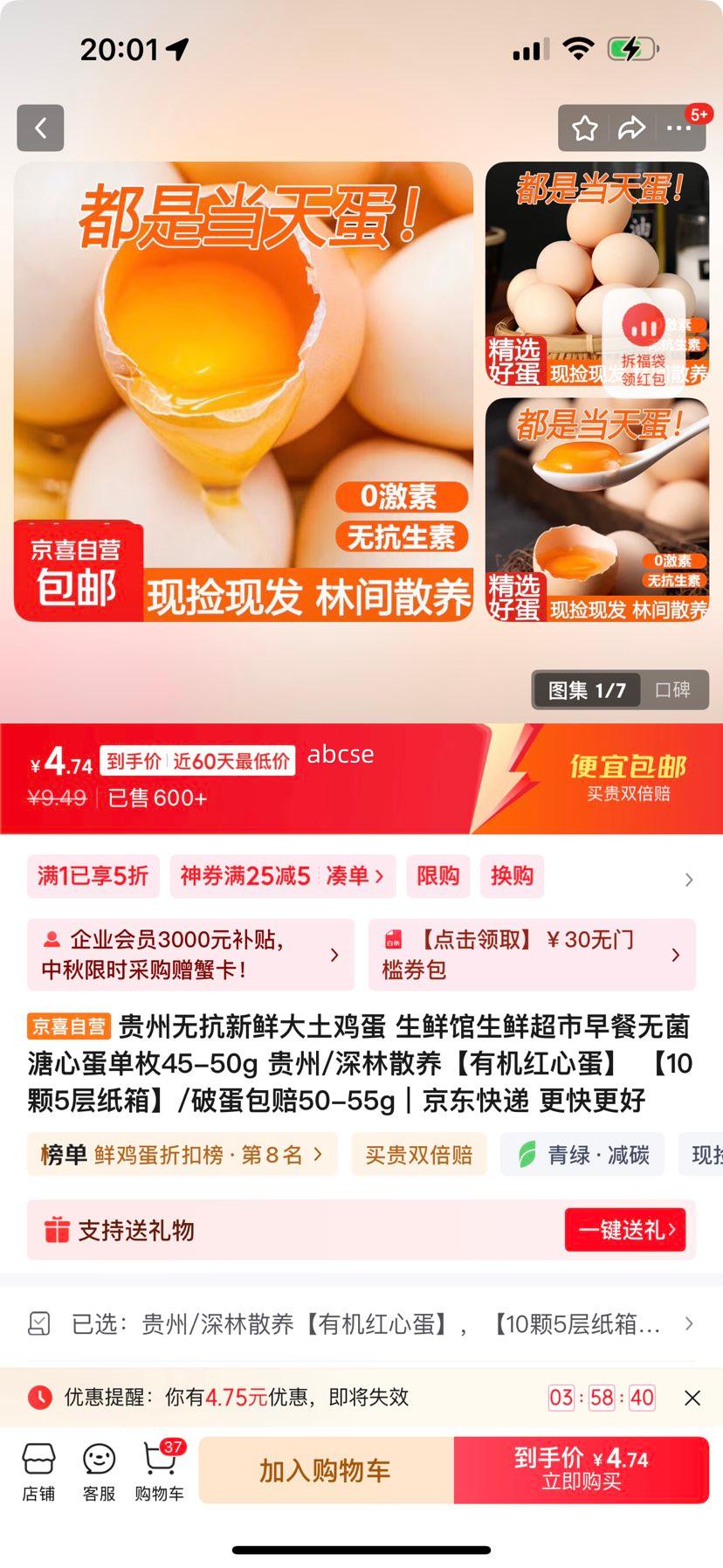
Task: Share the product using the share icon
Action: (630, 127)
